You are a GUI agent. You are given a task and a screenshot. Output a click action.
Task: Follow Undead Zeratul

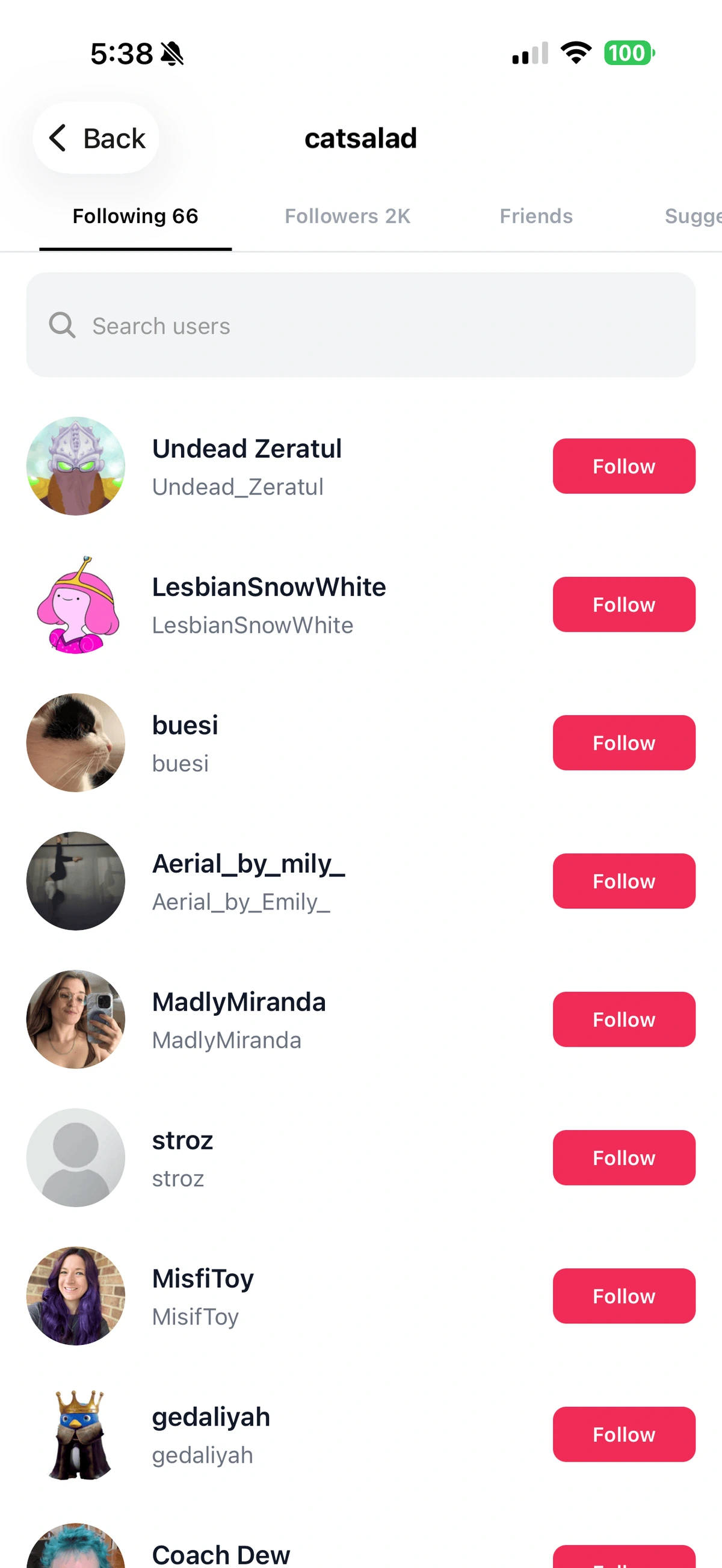pos(623,466)
